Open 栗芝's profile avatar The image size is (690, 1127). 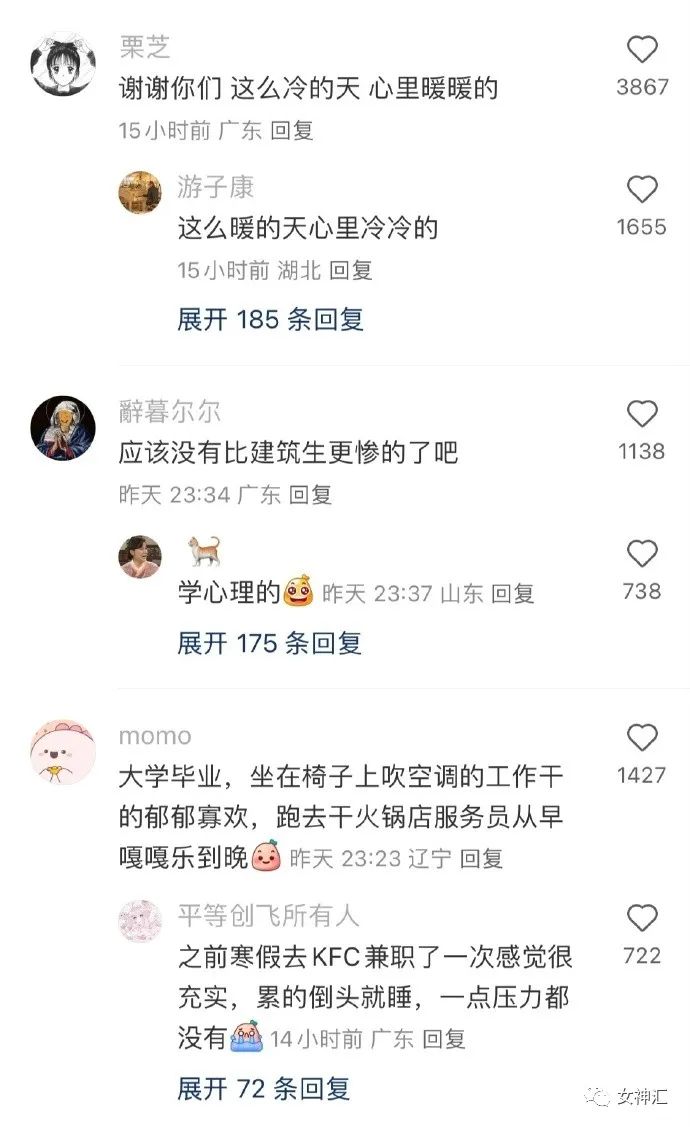coord(63,63)
